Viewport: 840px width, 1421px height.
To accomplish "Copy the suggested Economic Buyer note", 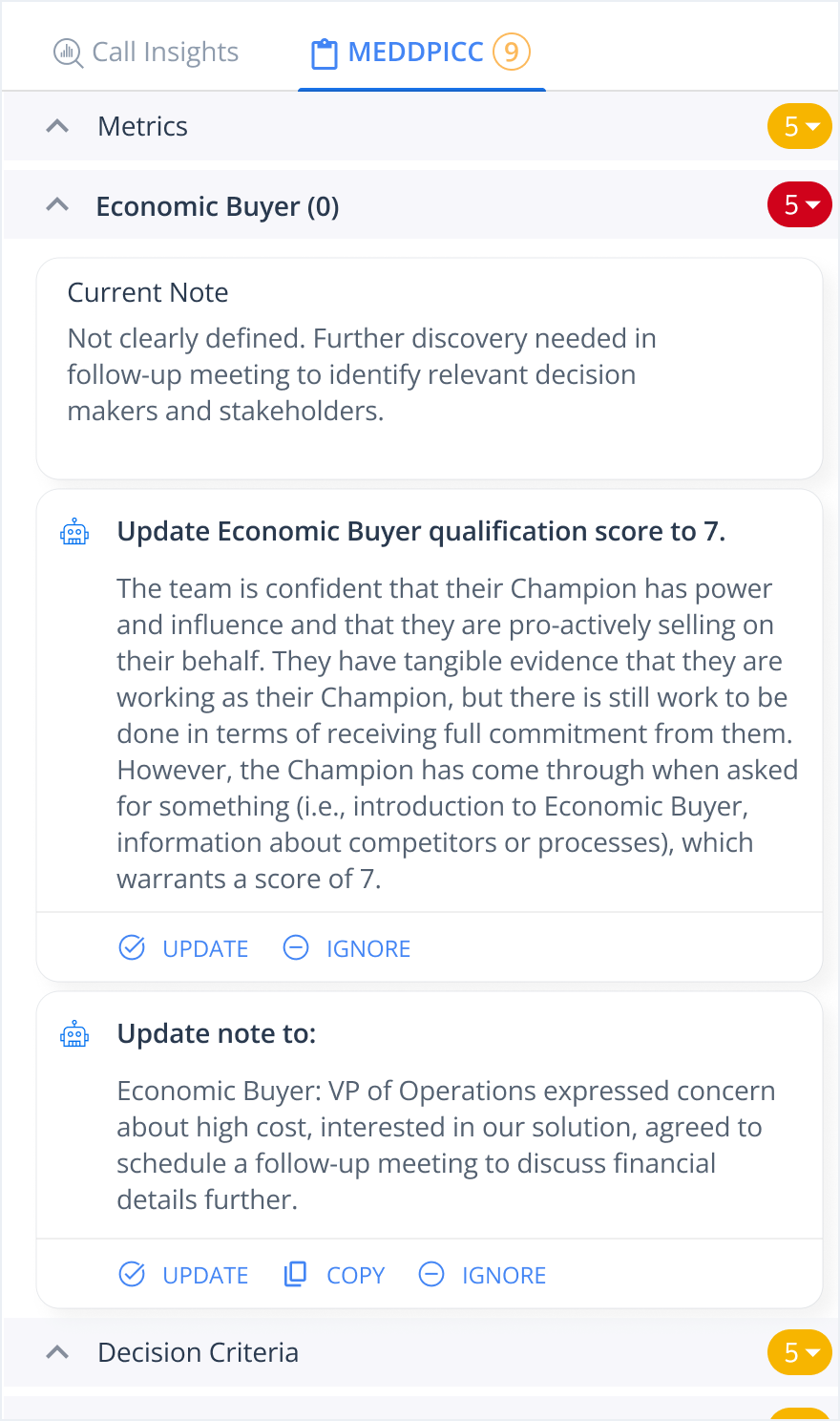I will click(335, 1275).
